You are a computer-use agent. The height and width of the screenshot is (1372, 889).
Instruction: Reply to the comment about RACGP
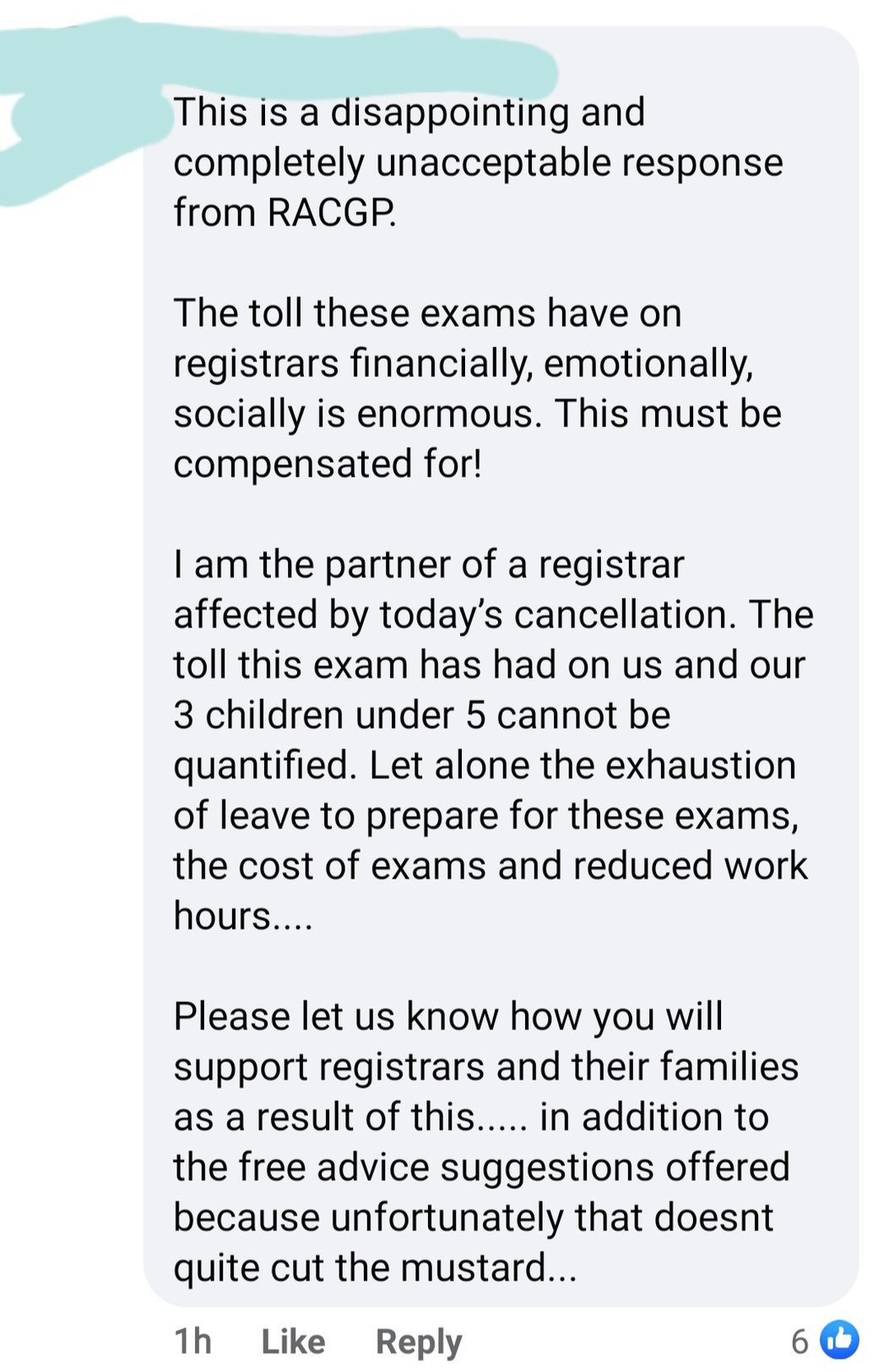click(x=418, y=1342)
